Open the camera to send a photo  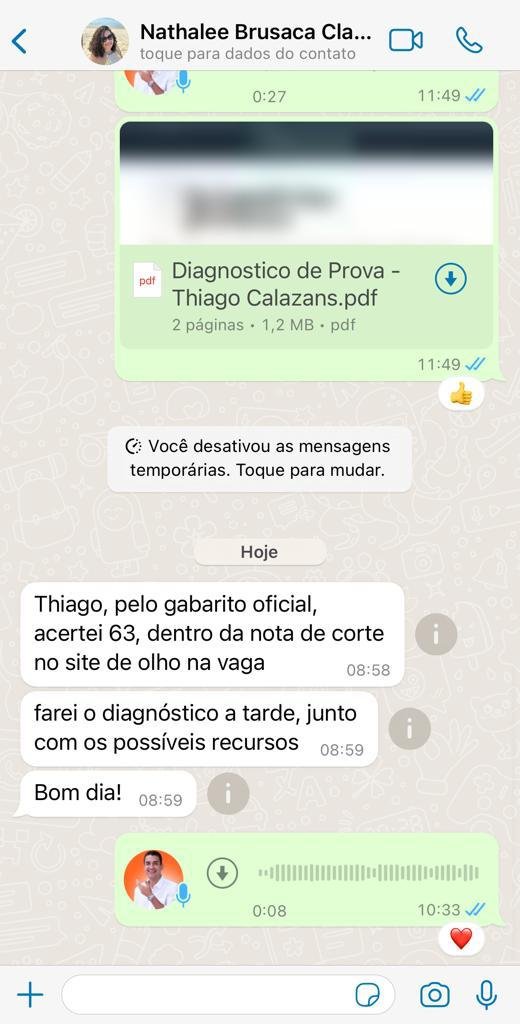click(434, 995)
